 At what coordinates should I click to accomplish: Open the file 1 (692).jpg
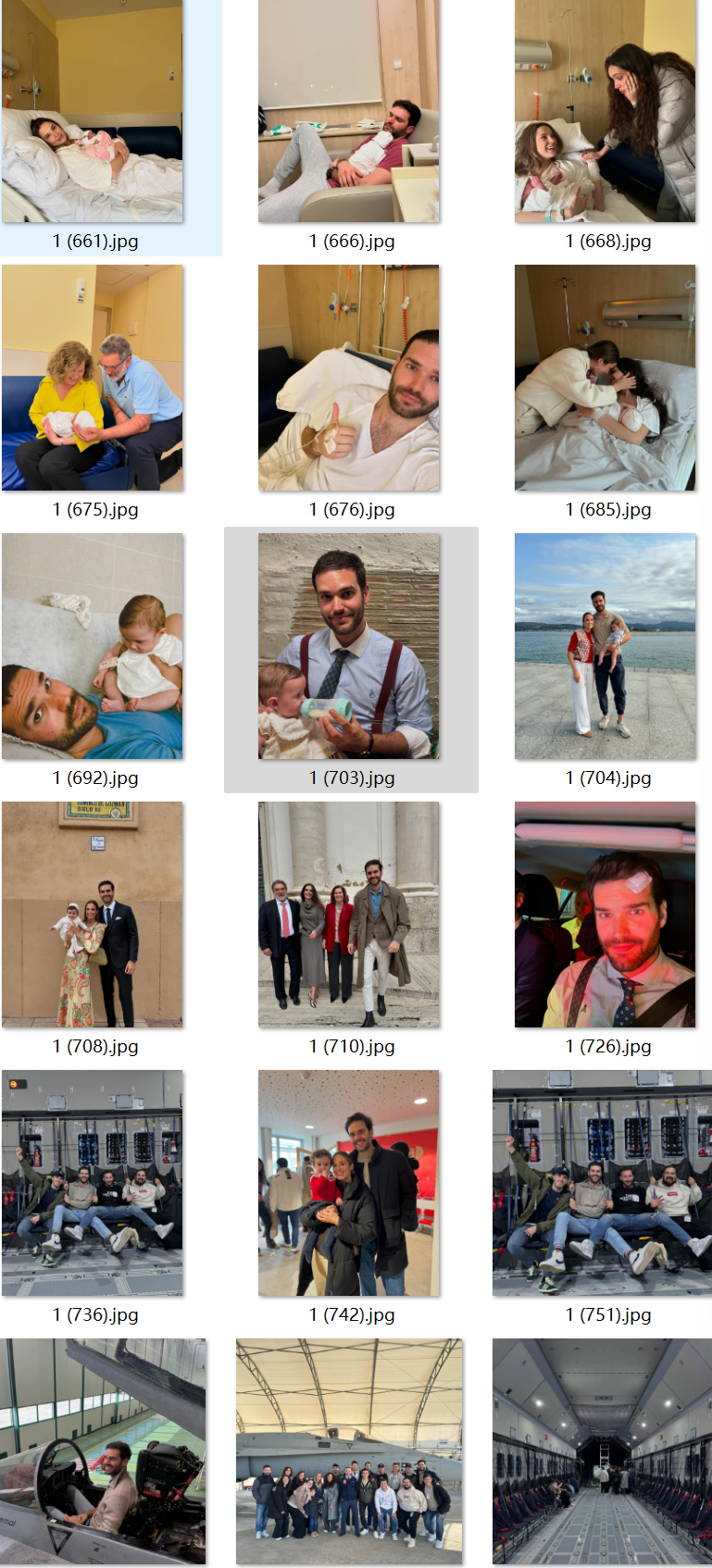click(93, 646)
